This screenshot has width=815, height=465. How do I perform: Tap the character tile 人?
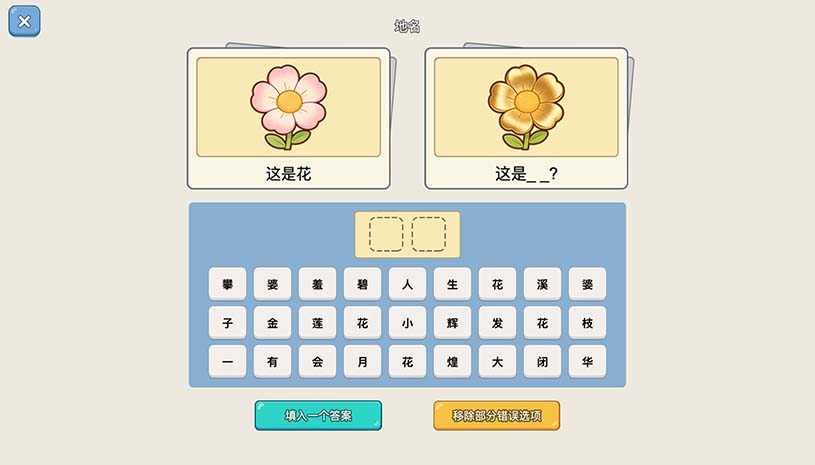(407, 284)
